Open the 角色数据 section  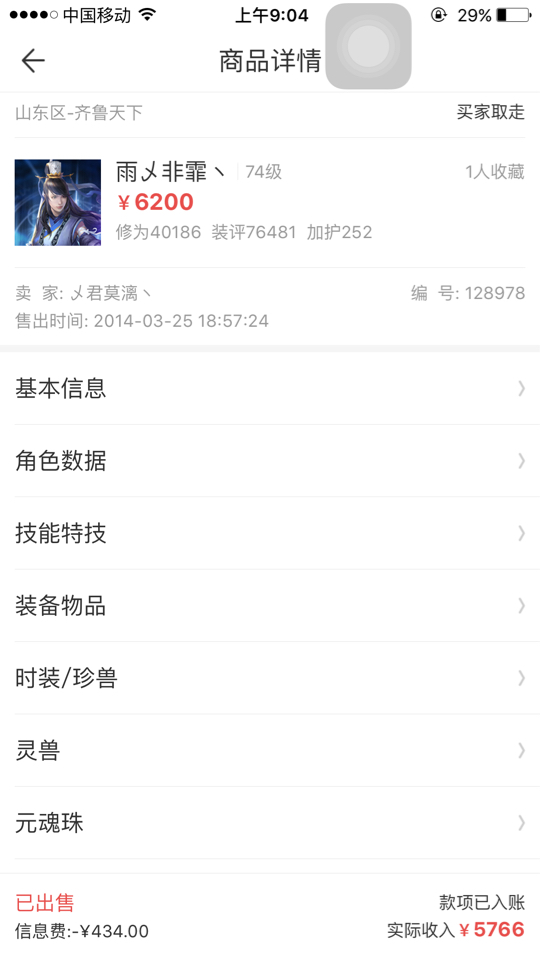click(270, 460)
